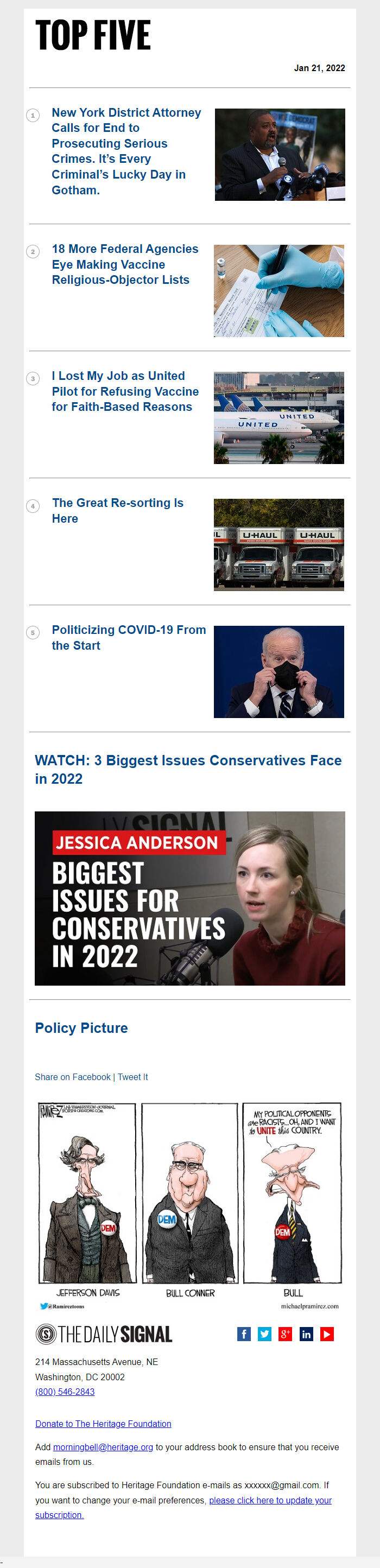Share the cartoon on Facebook
380x1568 pixels.
pyautogui.click(x=72, y=1076)
